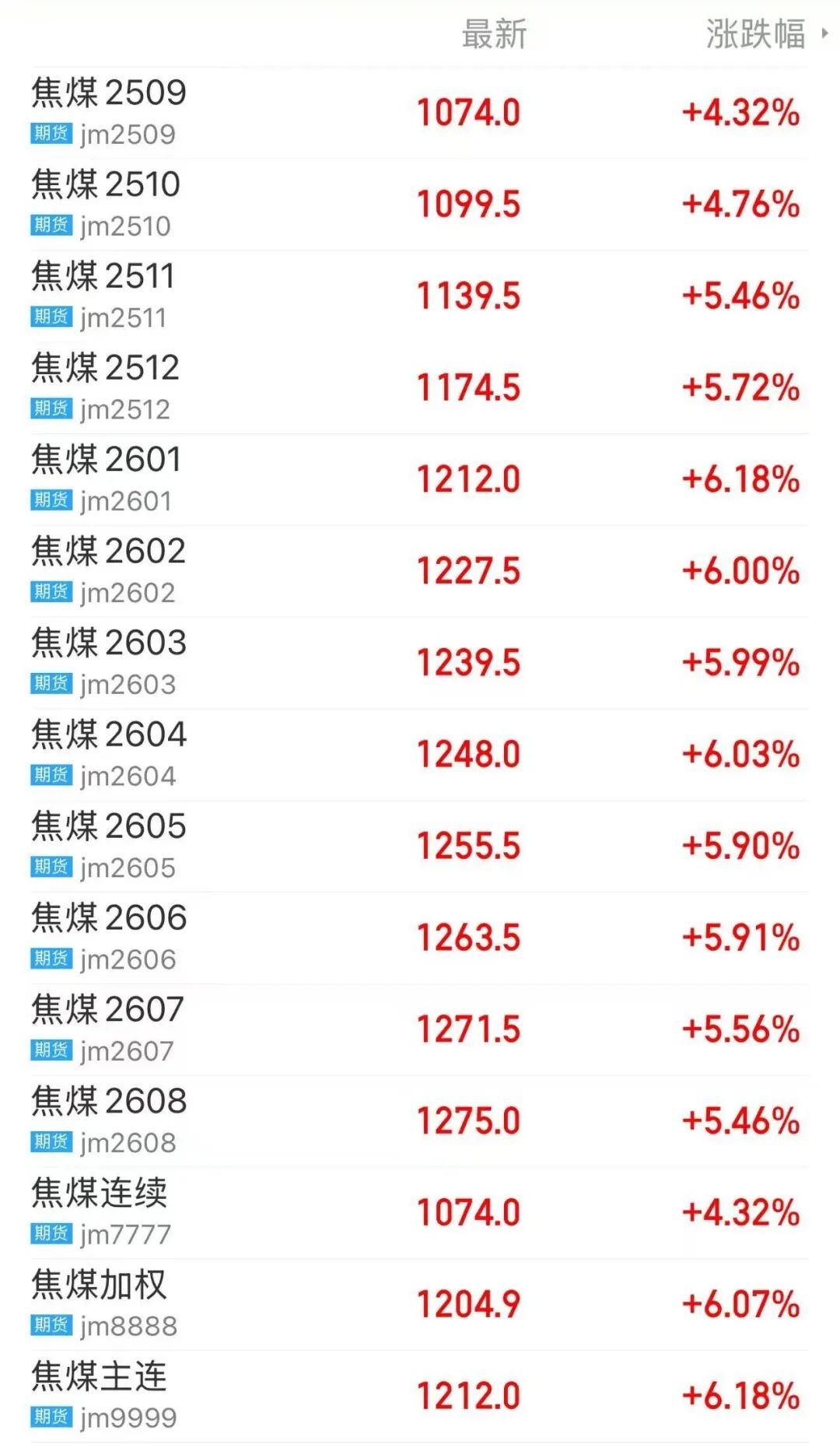Open quote for 焦煤2604
This screenshot has width=840, height=1455.
[109, 755]
